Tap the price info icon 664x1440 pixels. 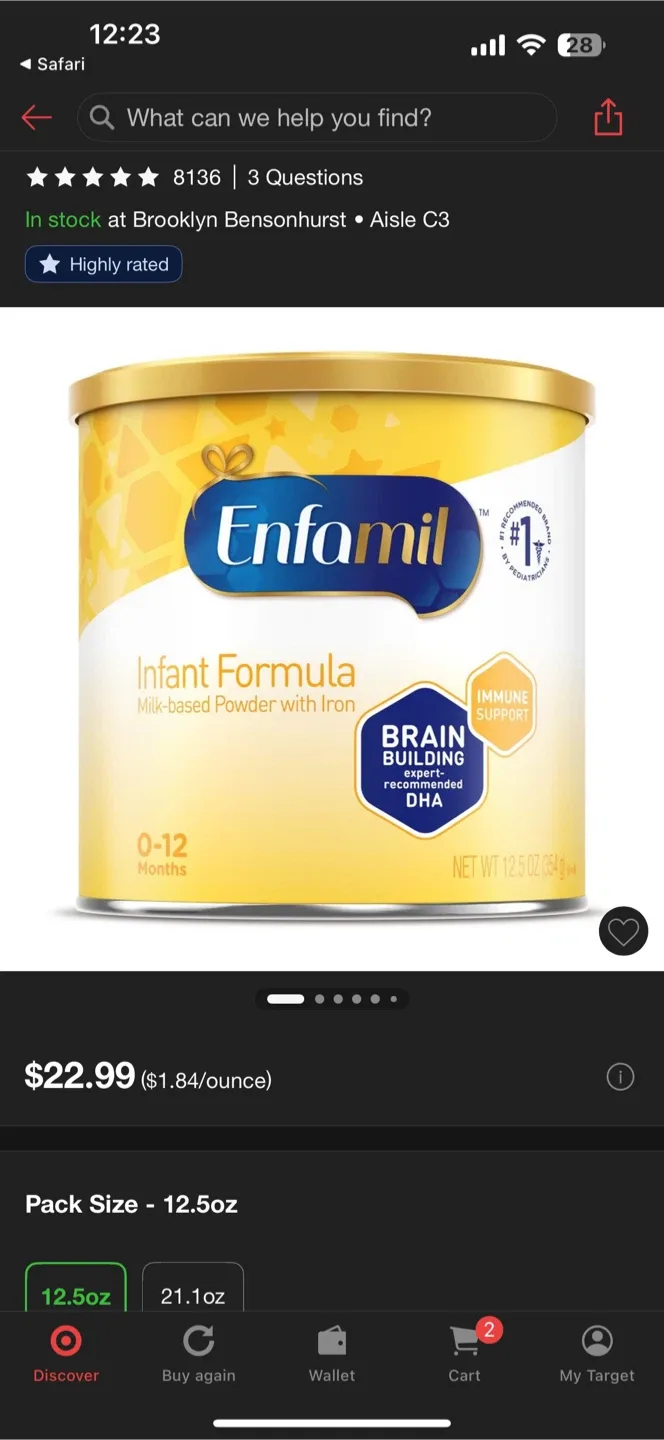pyautogui.click(x=620, y=1077)
